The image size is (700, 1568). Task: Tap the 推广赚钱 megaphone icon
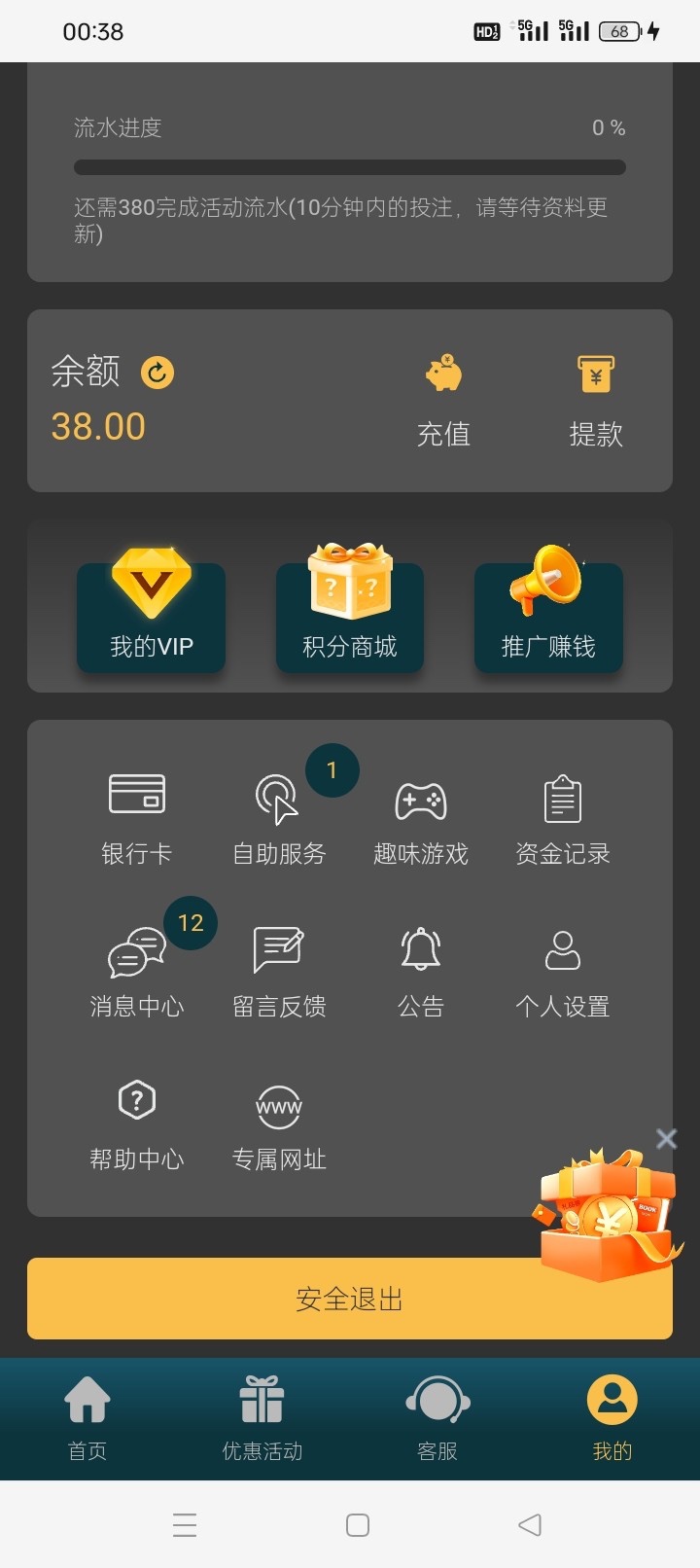click(547, 582)
